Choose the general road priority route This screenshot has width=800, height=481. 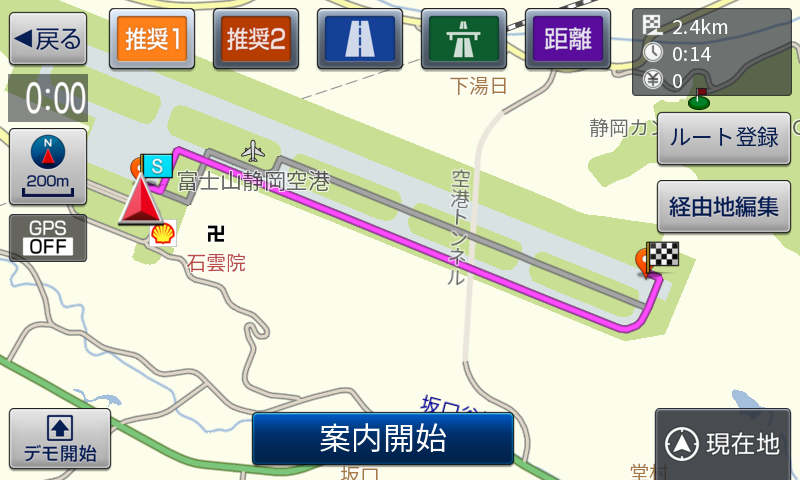pyautogui.click(x=359, y=39)
